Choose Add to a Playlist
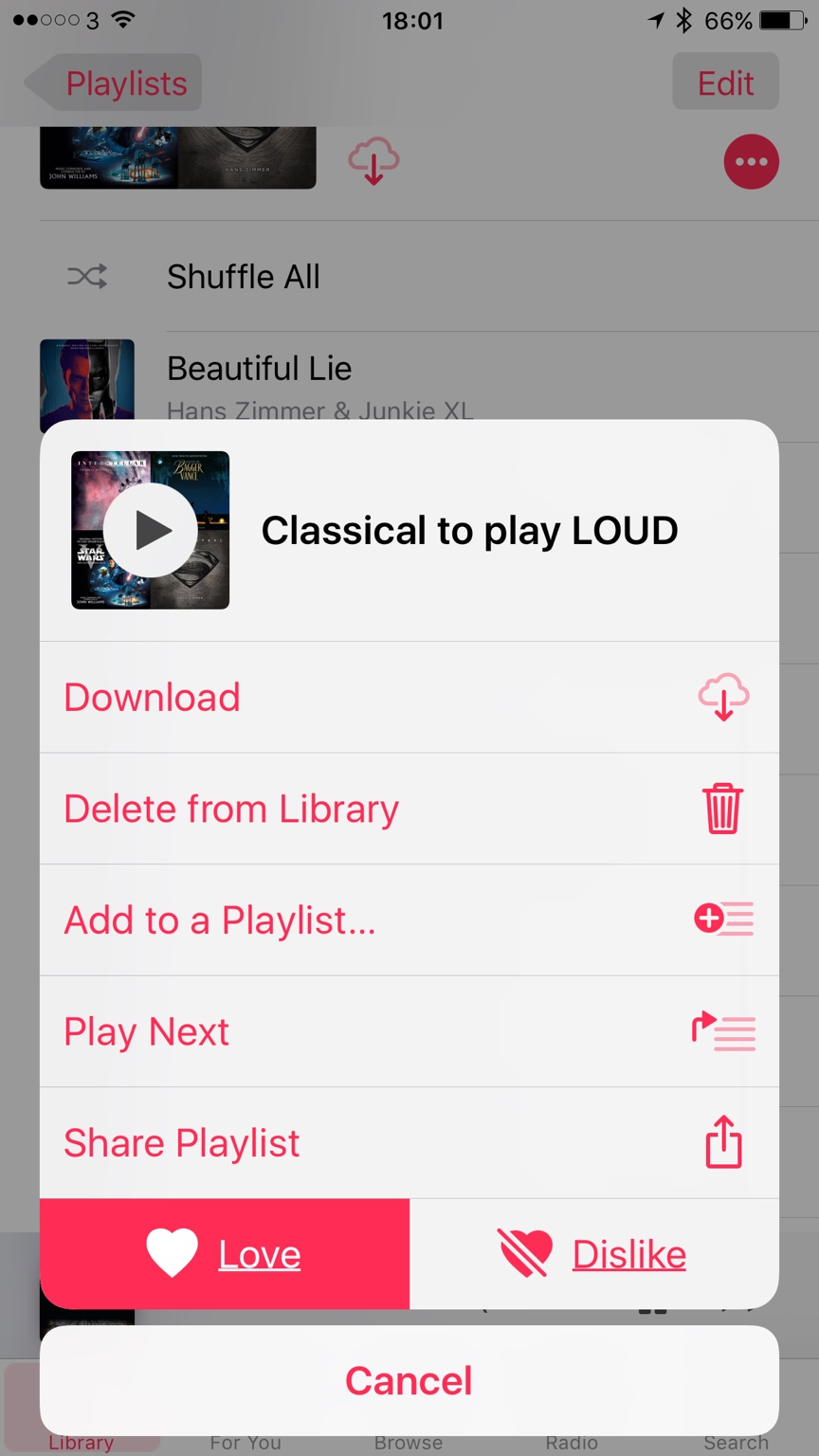Screen dimensions: 819x1456 (409, 920)
